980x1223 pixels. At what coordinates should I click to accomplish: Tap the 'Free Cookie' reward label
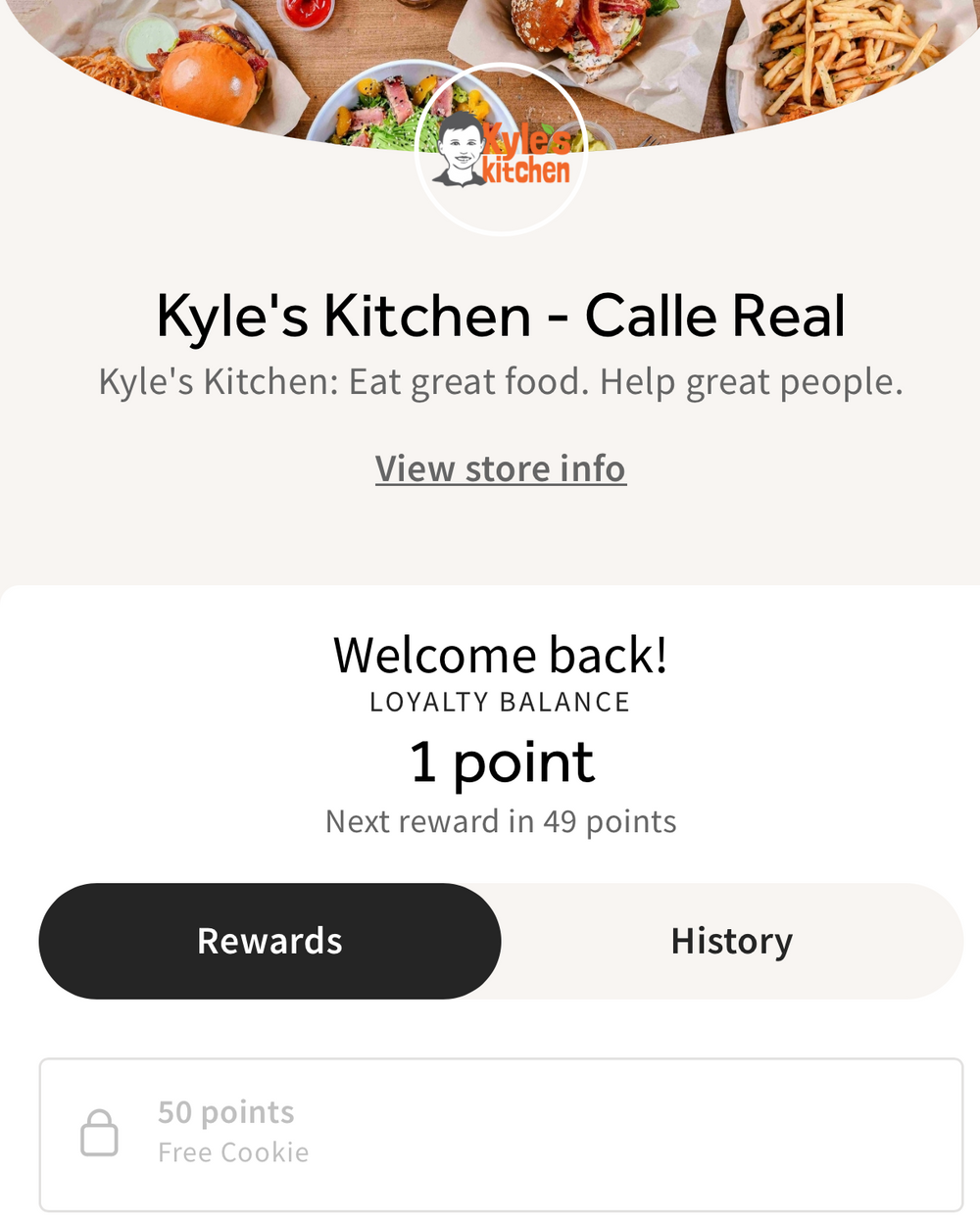point(233,1152)
